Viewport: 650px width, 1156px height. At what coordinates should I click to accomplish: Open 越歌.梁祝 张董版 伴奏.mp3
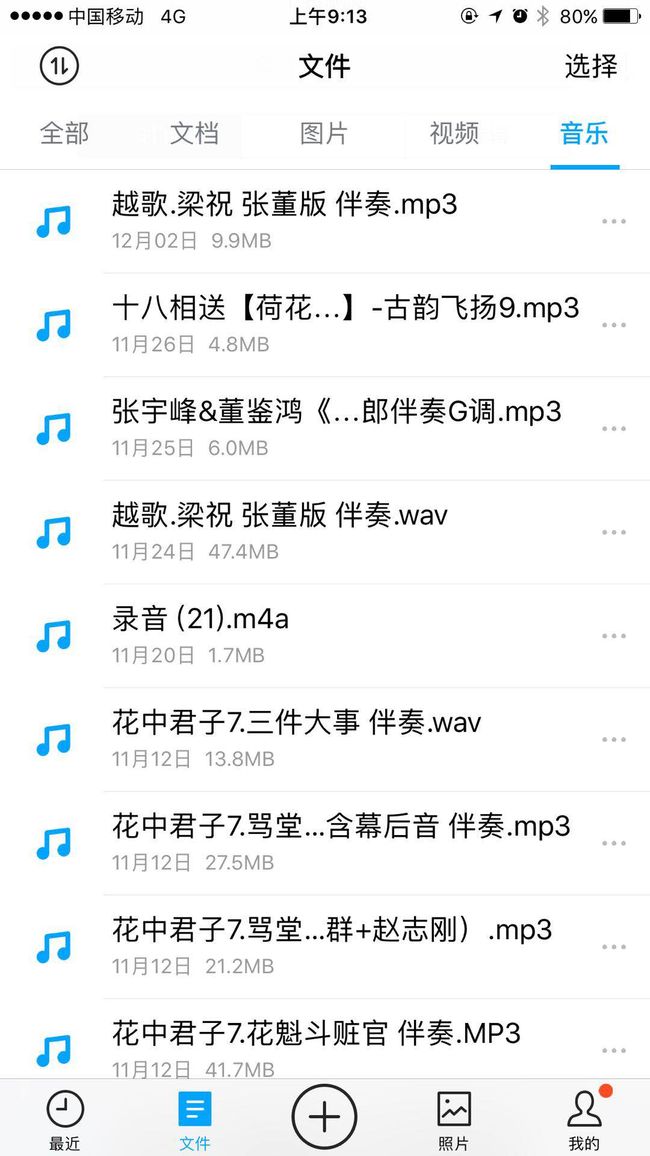[x=325, y=221]
